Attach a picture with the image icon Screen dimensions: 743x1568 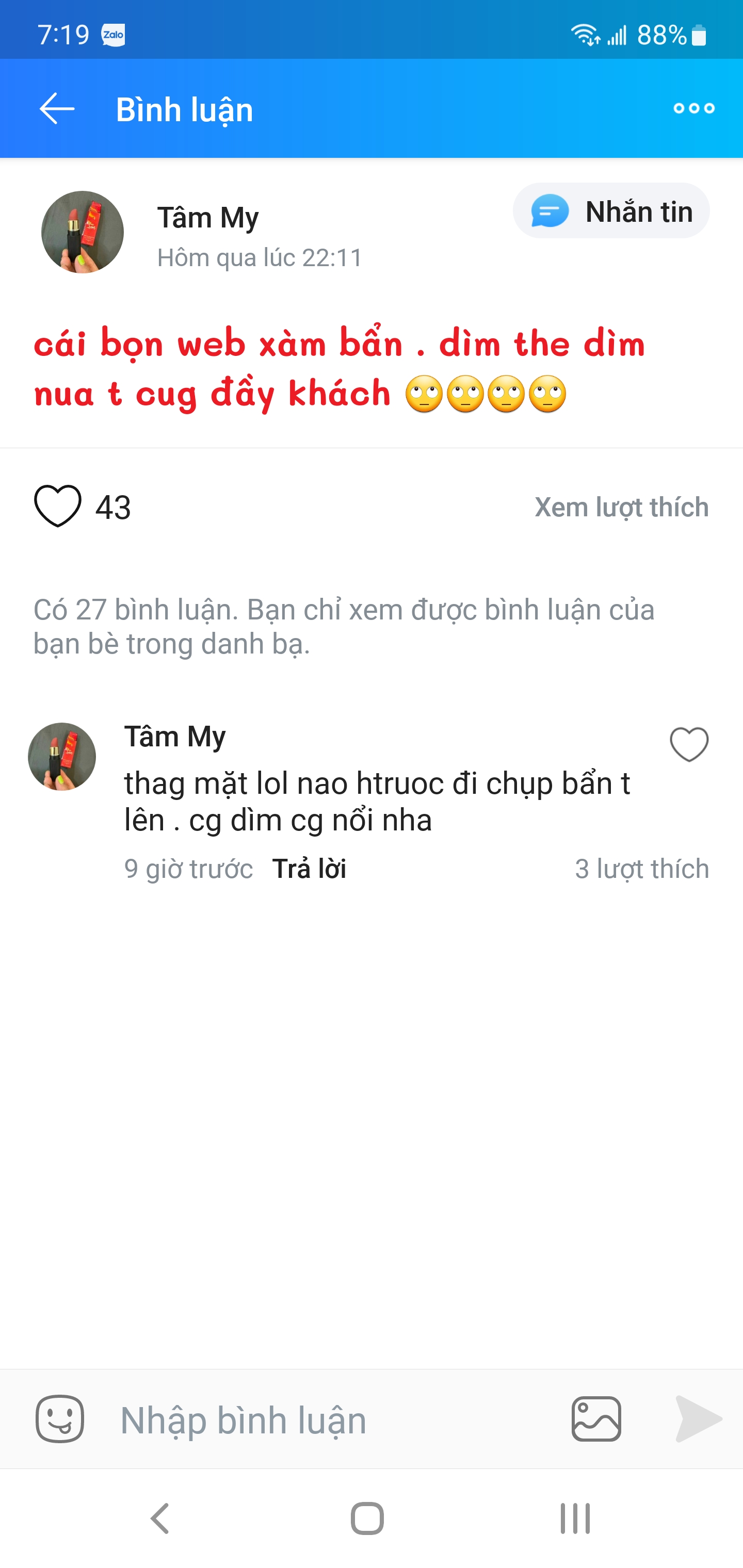pyautogui.click(x=596, y=1419)
